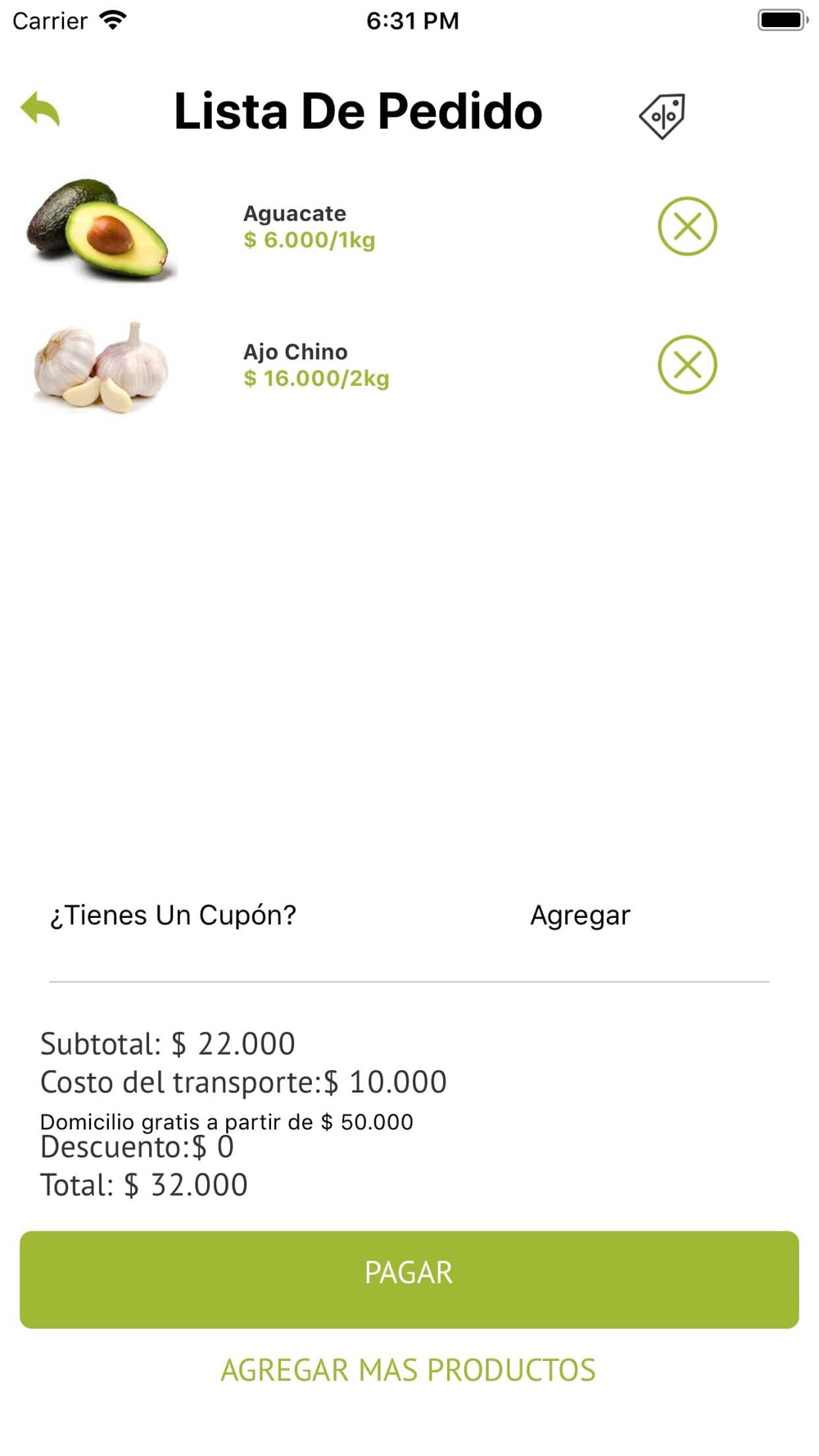This screenshot has height=1456, width=819.
Task: Tap Agregar to apply coupon
Action: click(x=580, y=916)
